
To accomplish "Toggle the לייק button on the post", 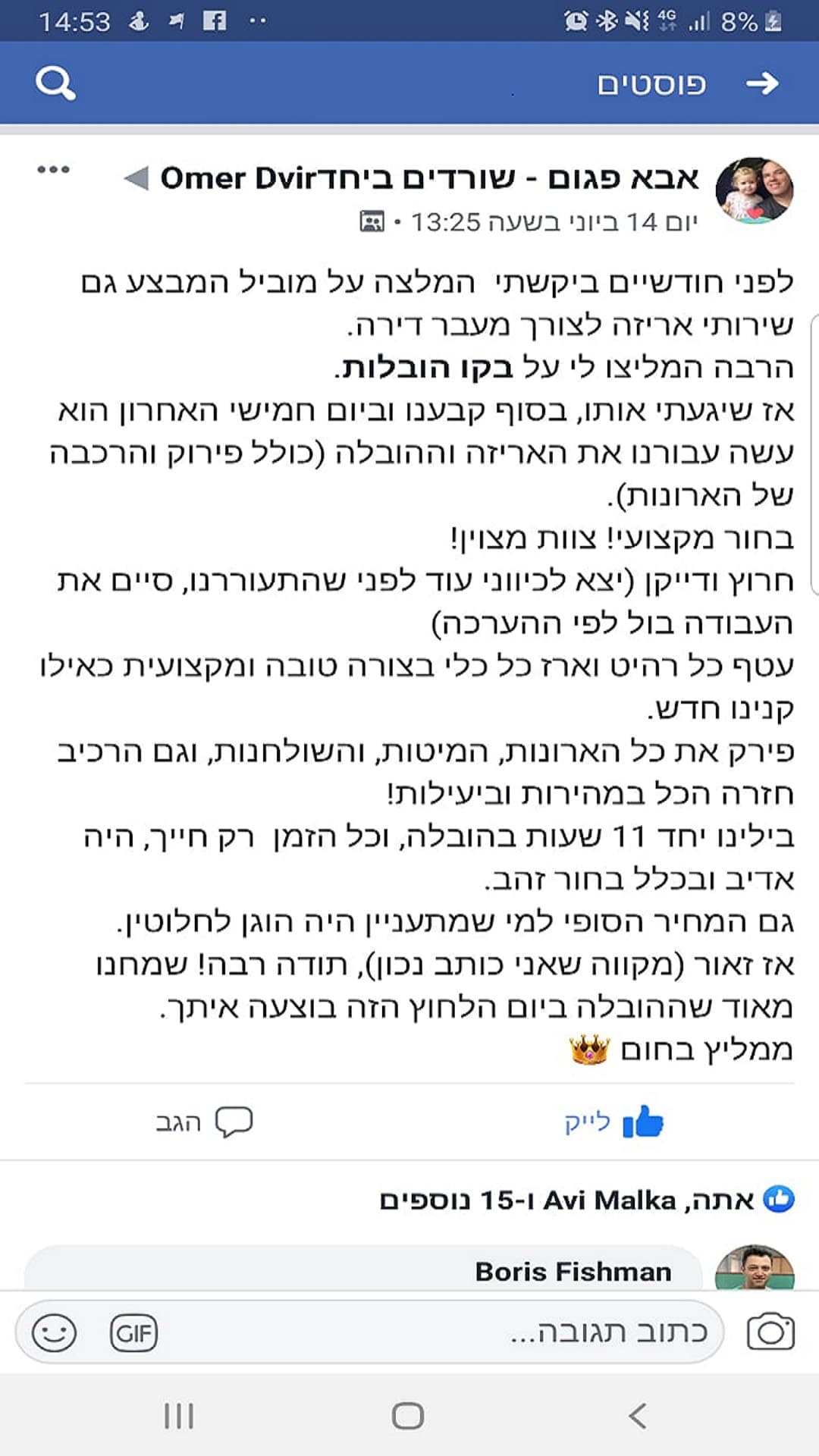I will pos(614,1122).
